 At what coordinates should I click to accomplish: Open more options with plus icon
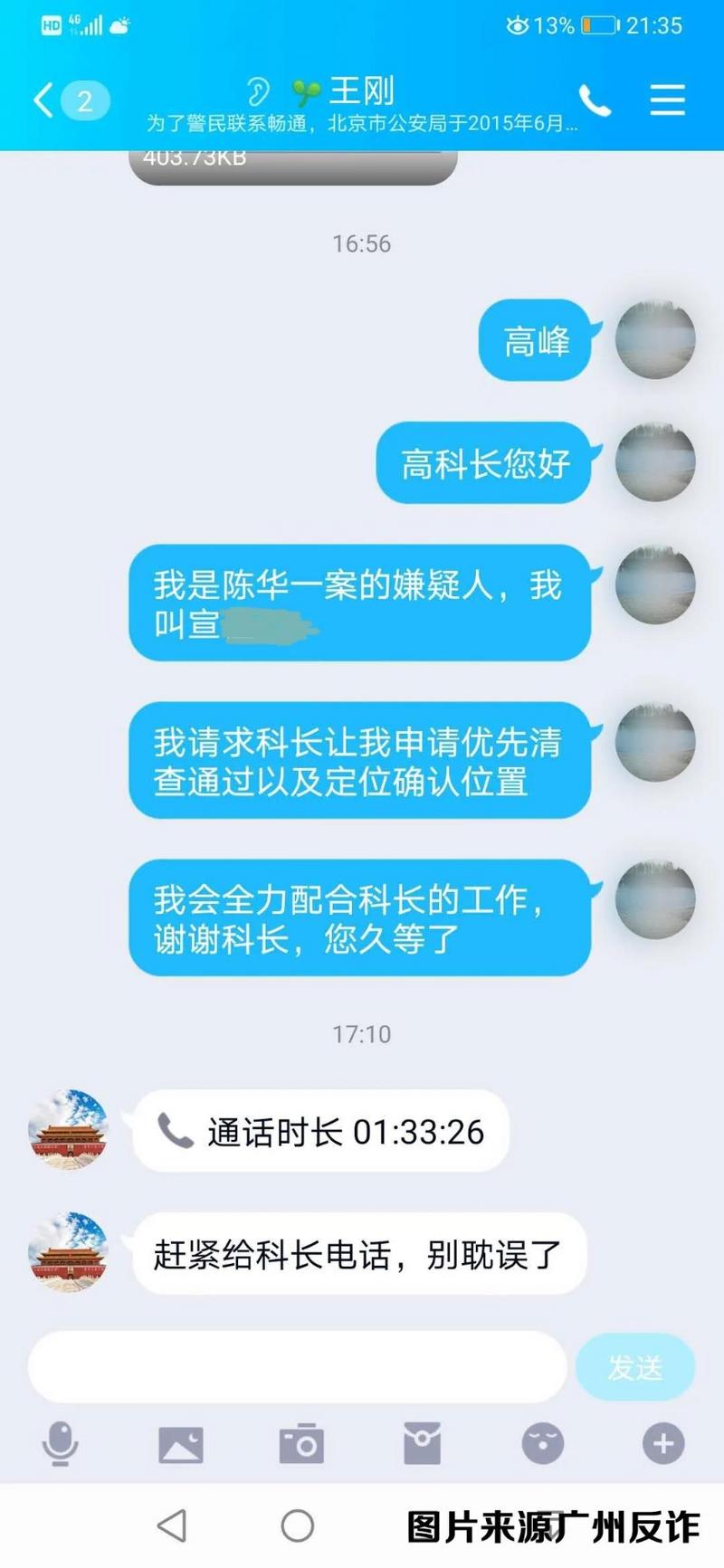(663, 1443)
